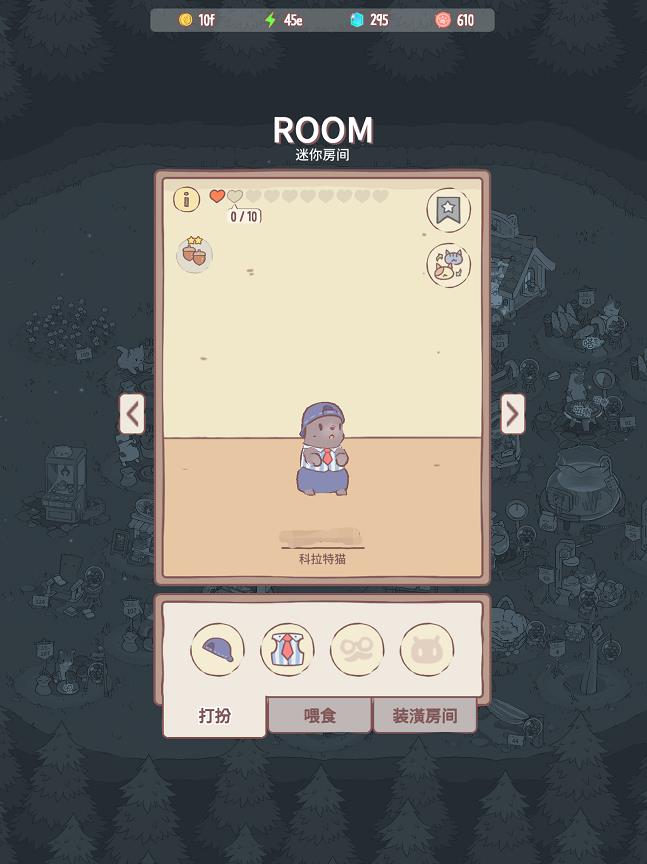Select the striped shirt with tie
Screen dimensions: 647x864
coord(288,650)
